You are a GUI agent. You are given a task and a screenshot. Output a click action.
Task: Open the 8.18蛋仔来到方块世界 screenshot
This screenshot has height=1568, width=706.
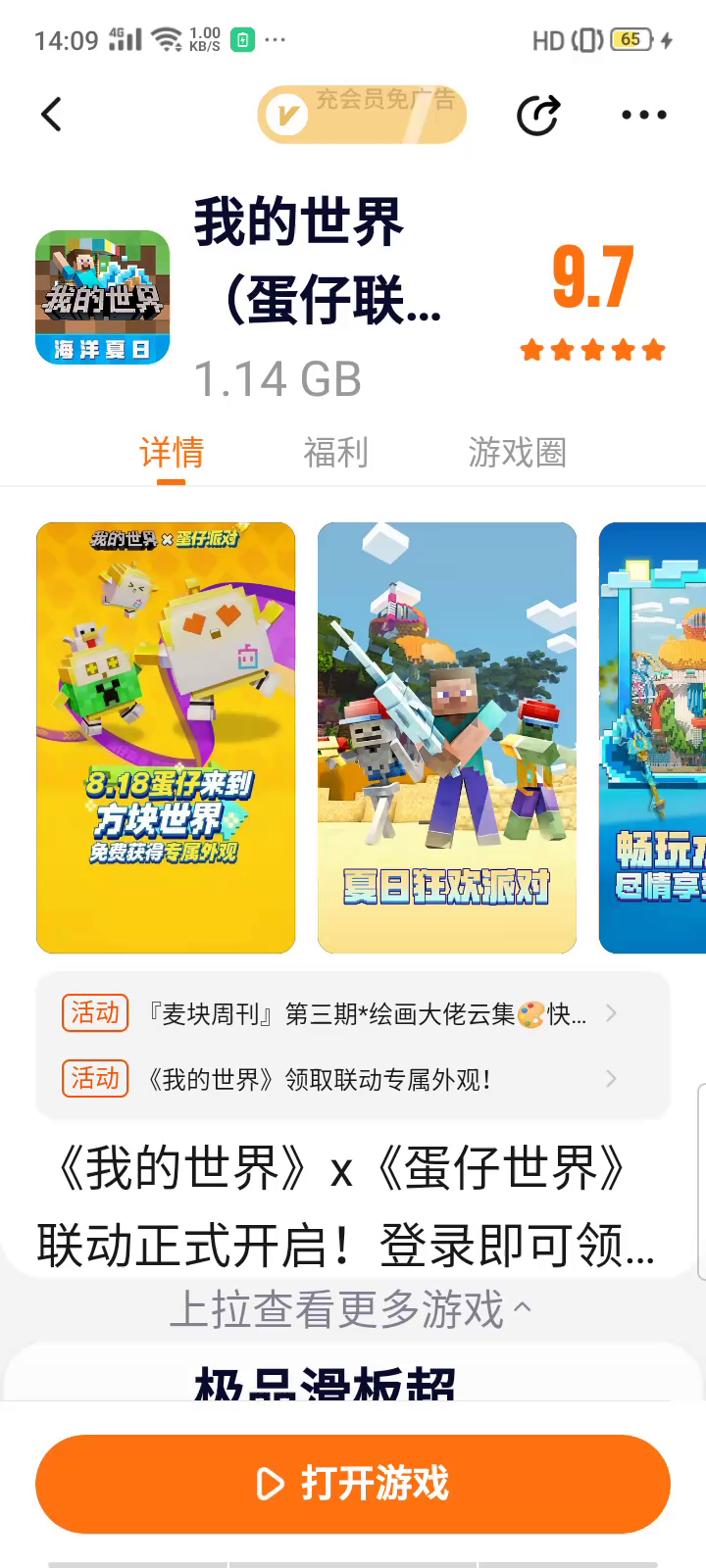click(x=166, y=737)
